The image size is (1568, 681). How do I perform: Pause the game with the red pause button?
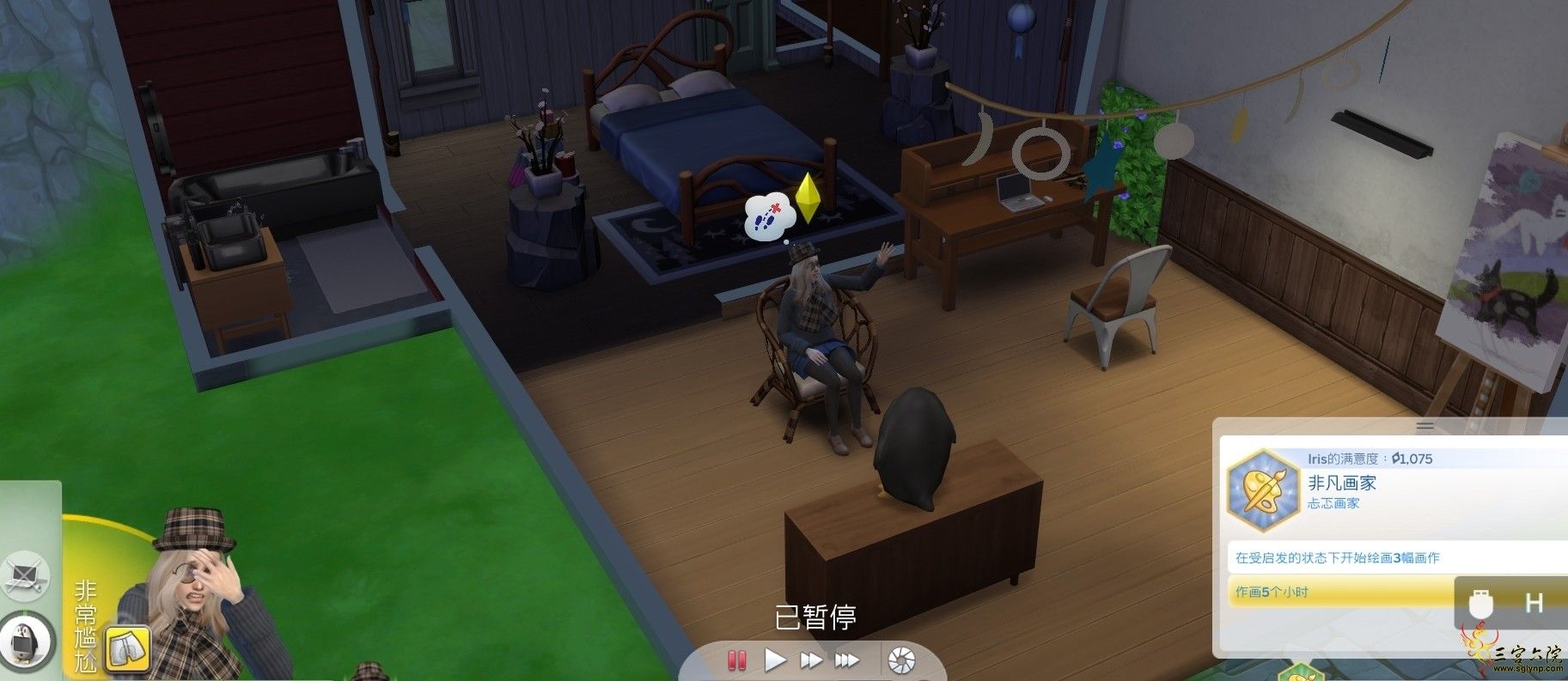[x=735, y=660]
